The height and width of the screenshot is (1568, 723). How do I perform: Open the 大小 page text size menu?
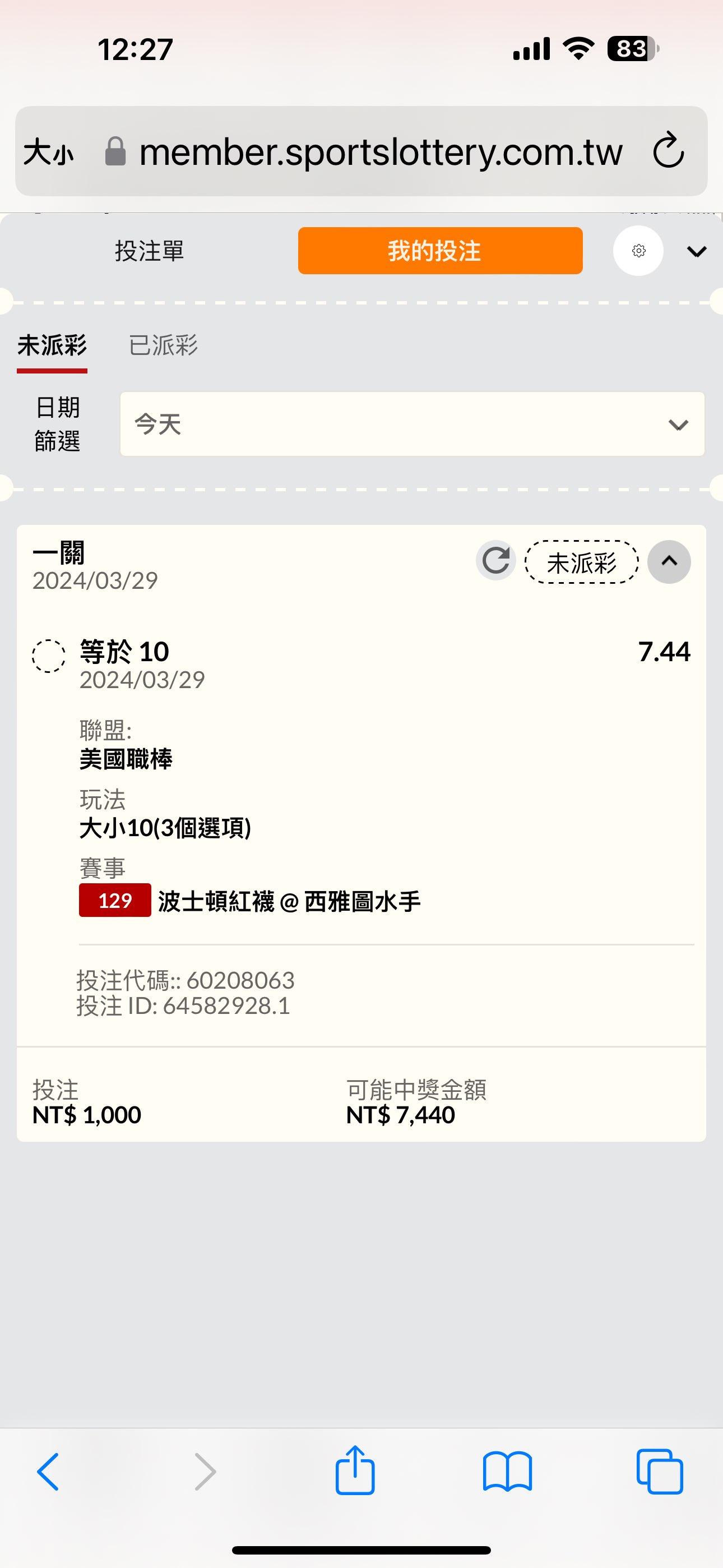pyautogui.click(x=49, y=151)
